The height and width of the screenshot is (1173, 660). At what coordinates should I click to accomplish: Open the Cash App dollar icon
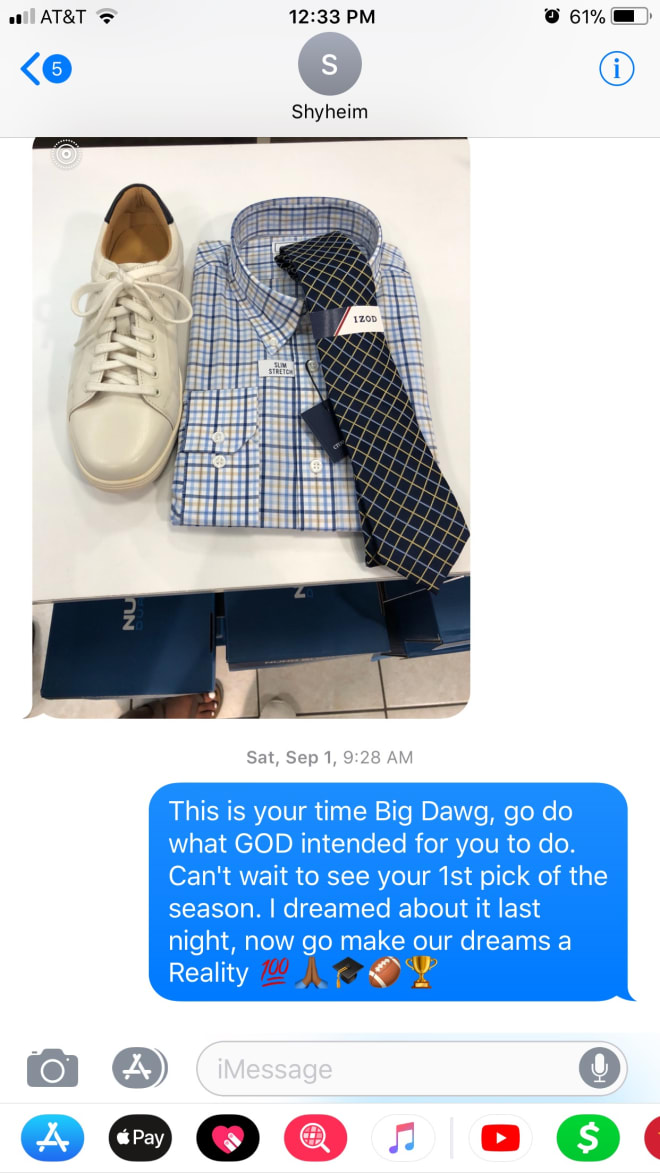(588, 1138)
